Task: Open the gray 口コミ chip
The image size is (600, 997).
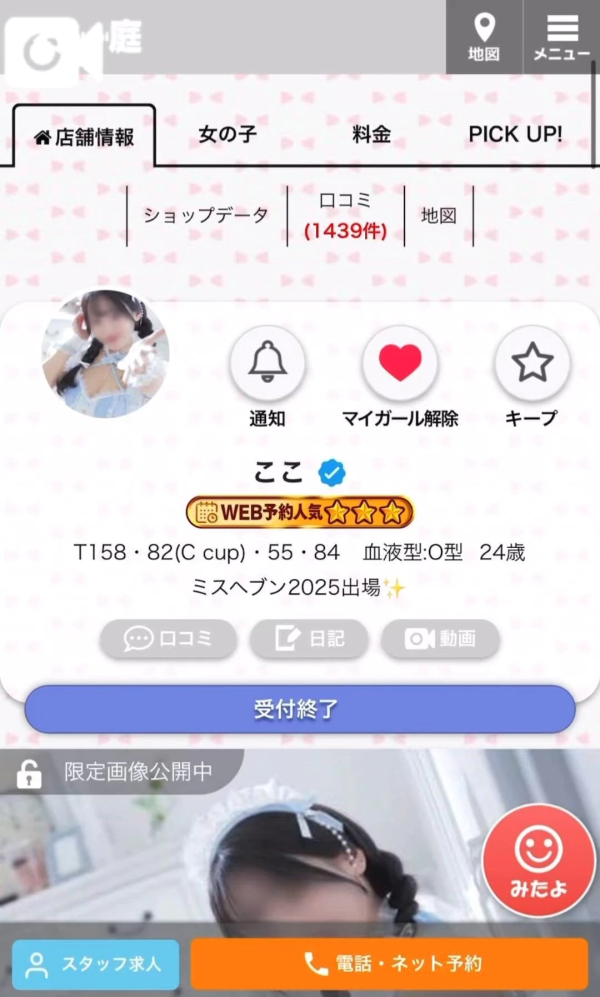Action: [x=168, y=639]
